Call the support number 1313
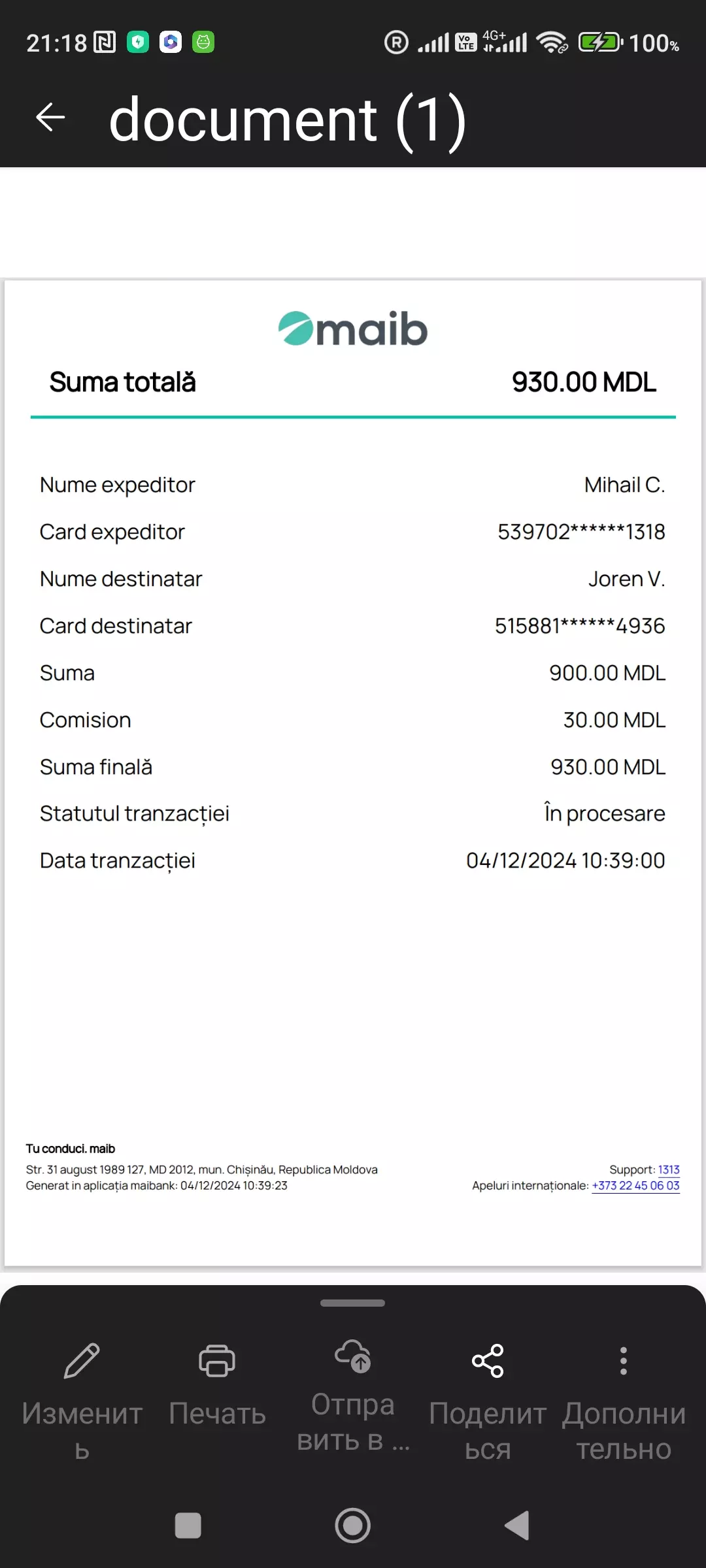Viewport: 706px width, 1568px height. pos(669,1169)
